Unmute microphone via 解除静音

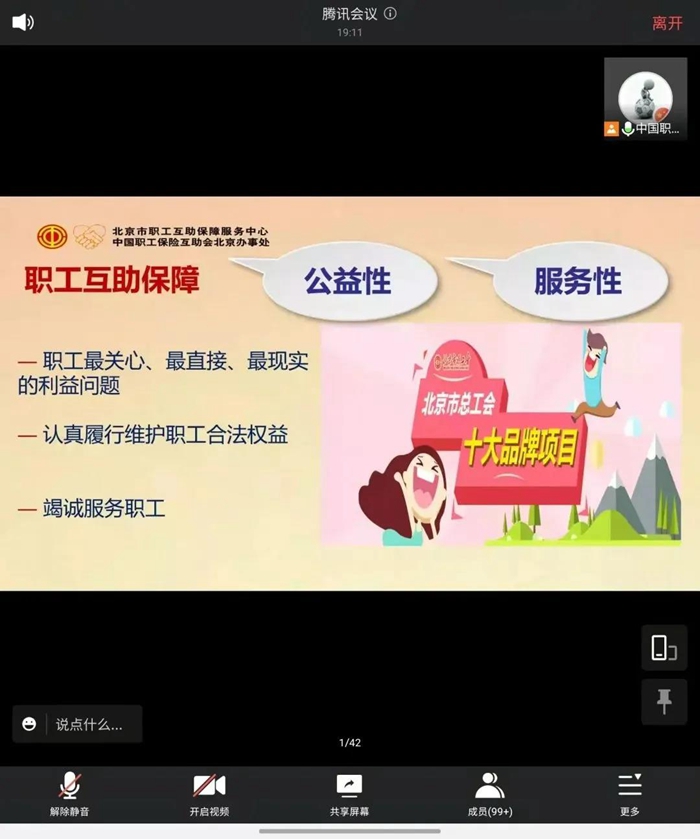pos(69,795)
